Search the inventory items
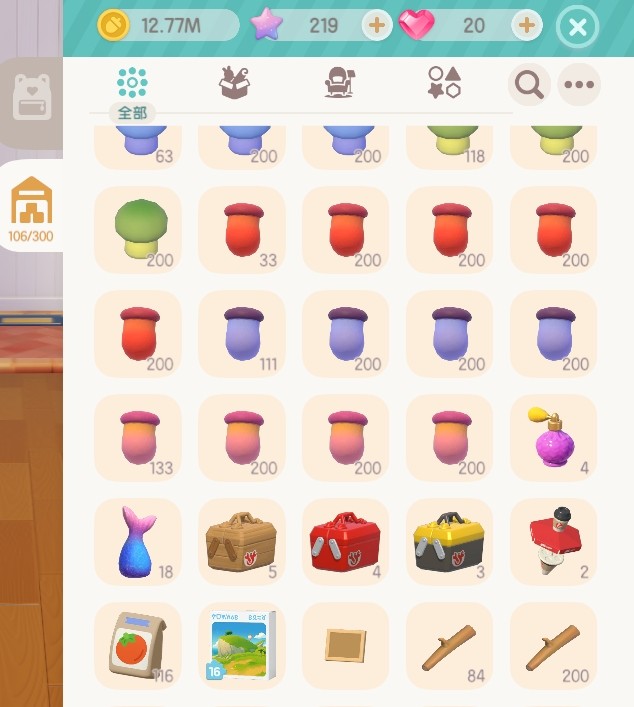 click(529, 85)
